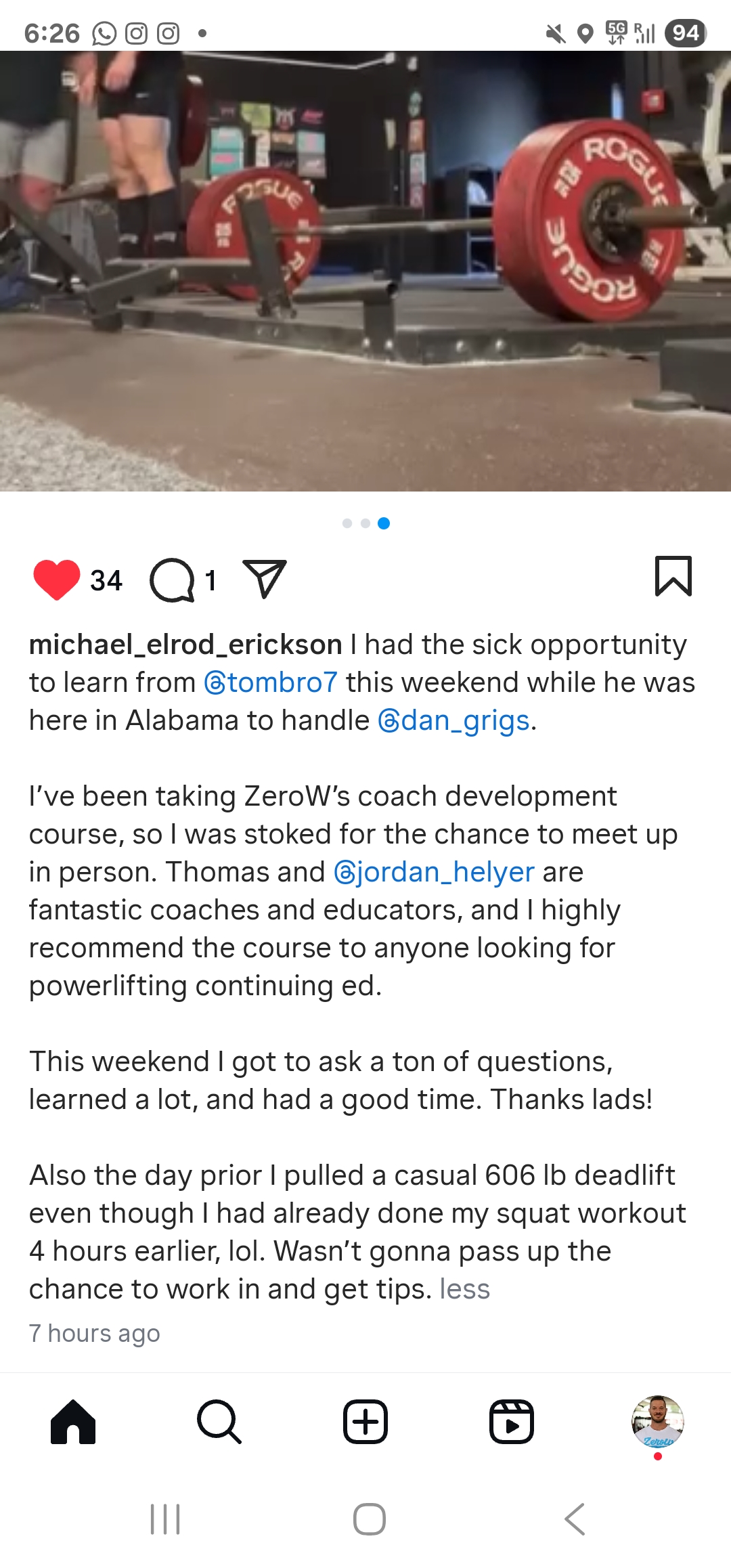This screenshot has width=731, height=1568.
Task: Switch to the Home tab
Action: 73,1422
